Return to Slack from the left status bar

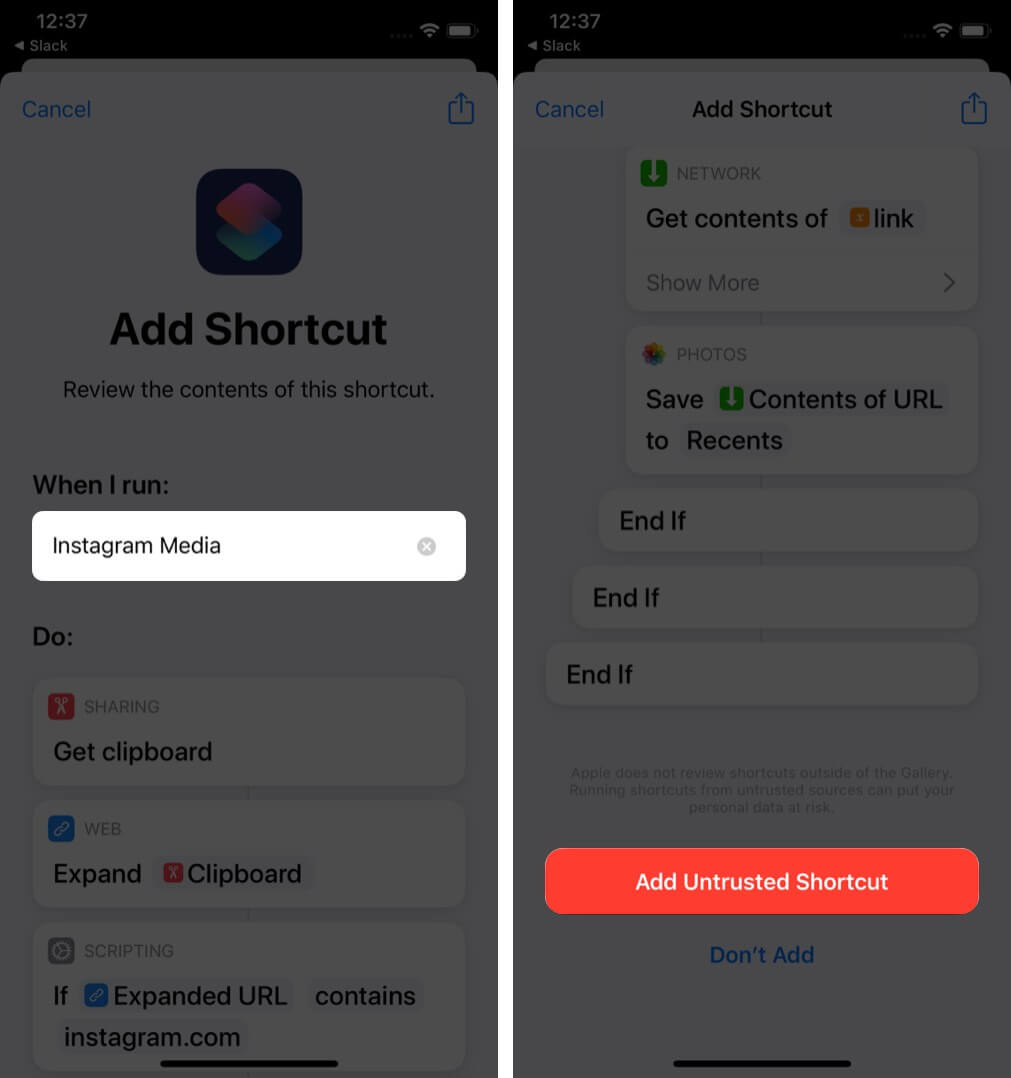coord(41,46)
